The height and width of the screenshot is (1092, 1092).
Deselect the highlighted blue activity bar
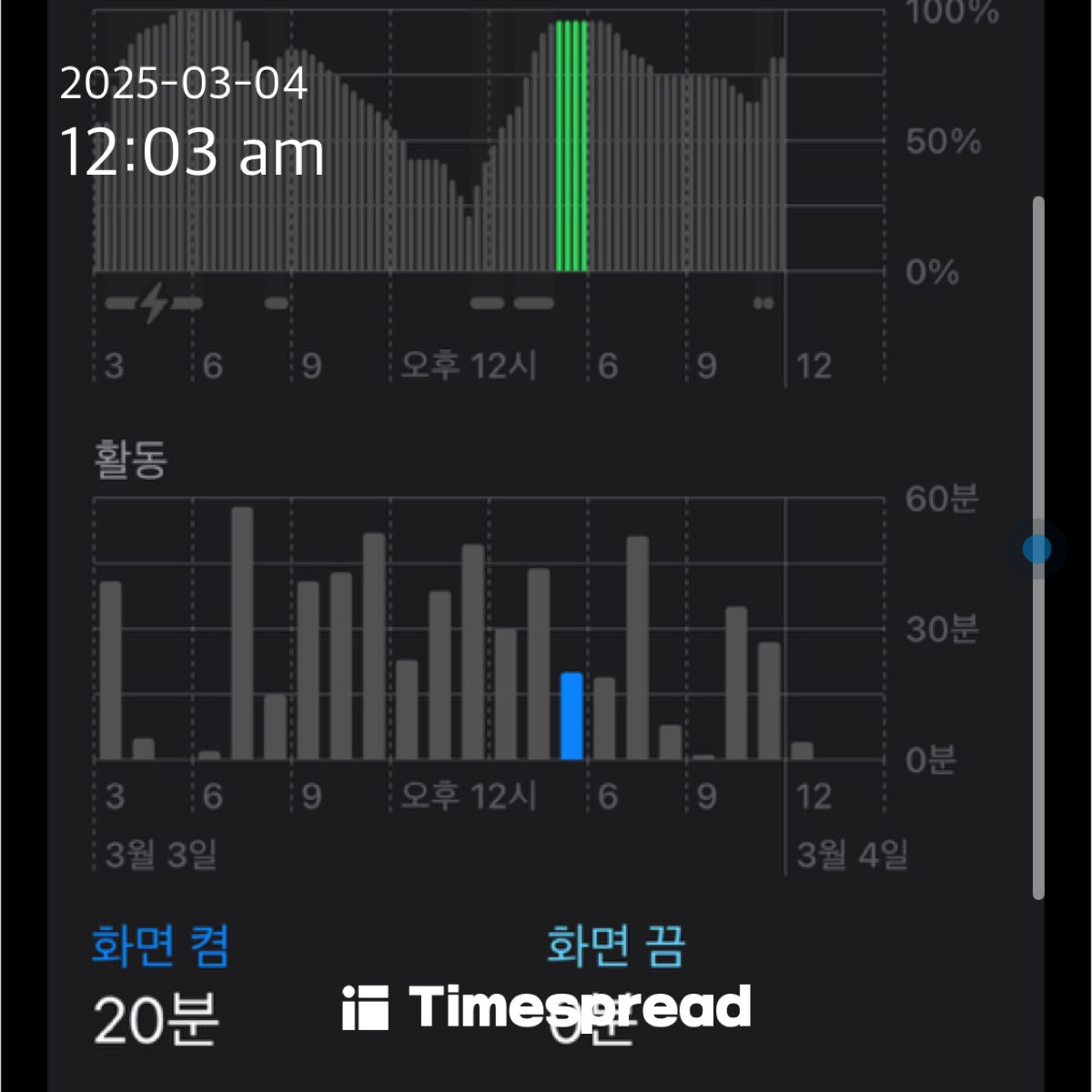(571, 716)
